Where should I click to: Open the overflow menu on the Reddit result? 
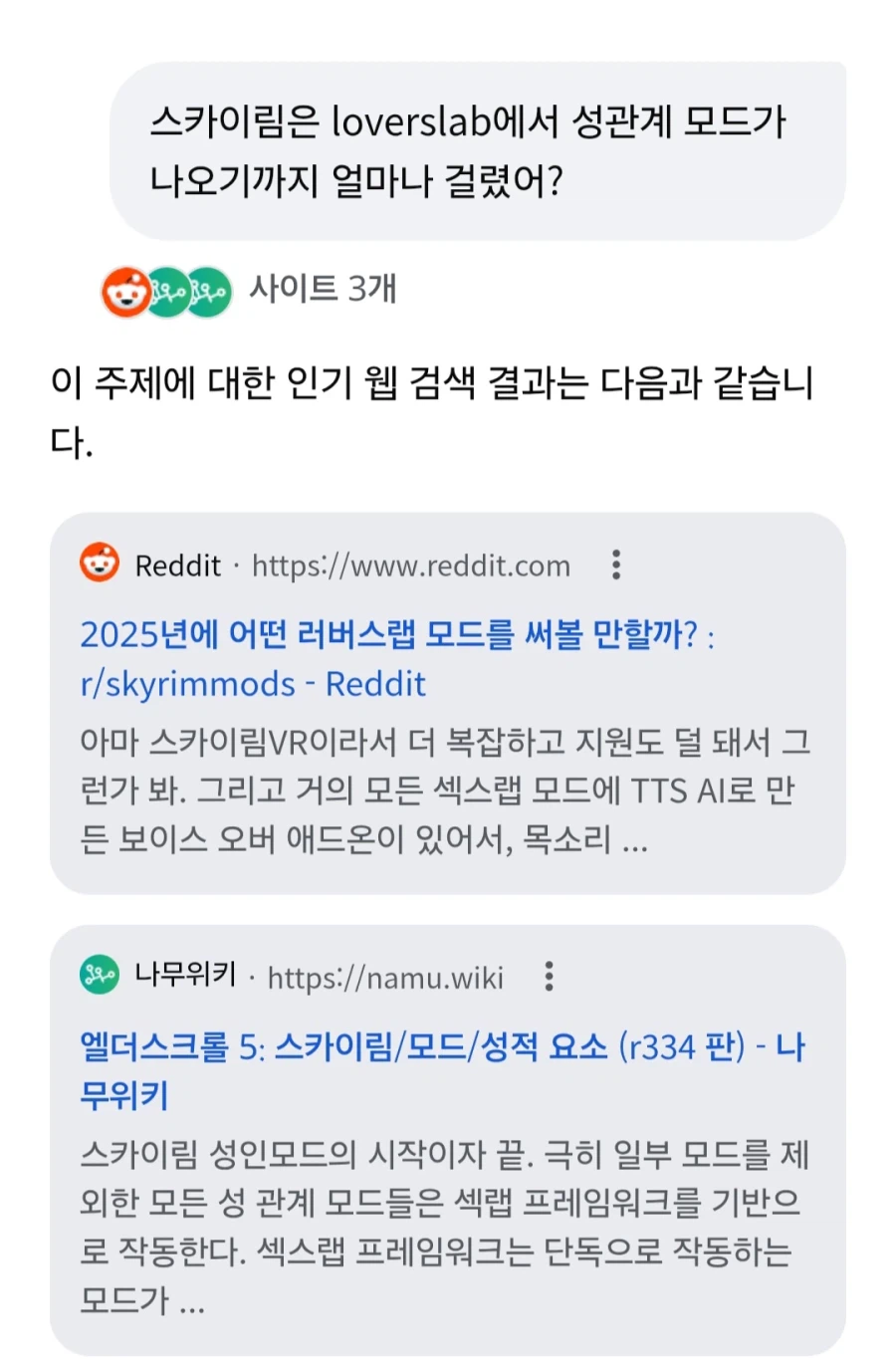pyautogui.click(x=617, y=565)
